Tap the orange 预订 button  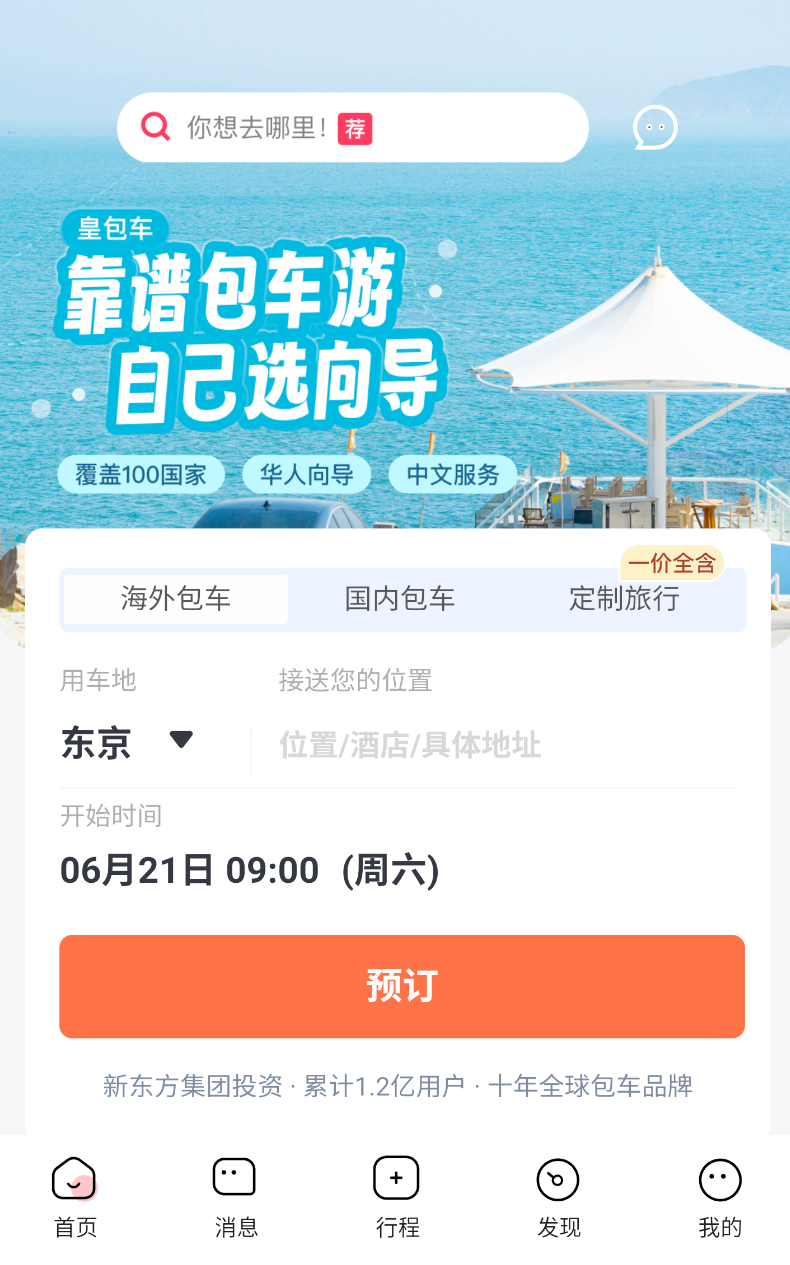402,986
